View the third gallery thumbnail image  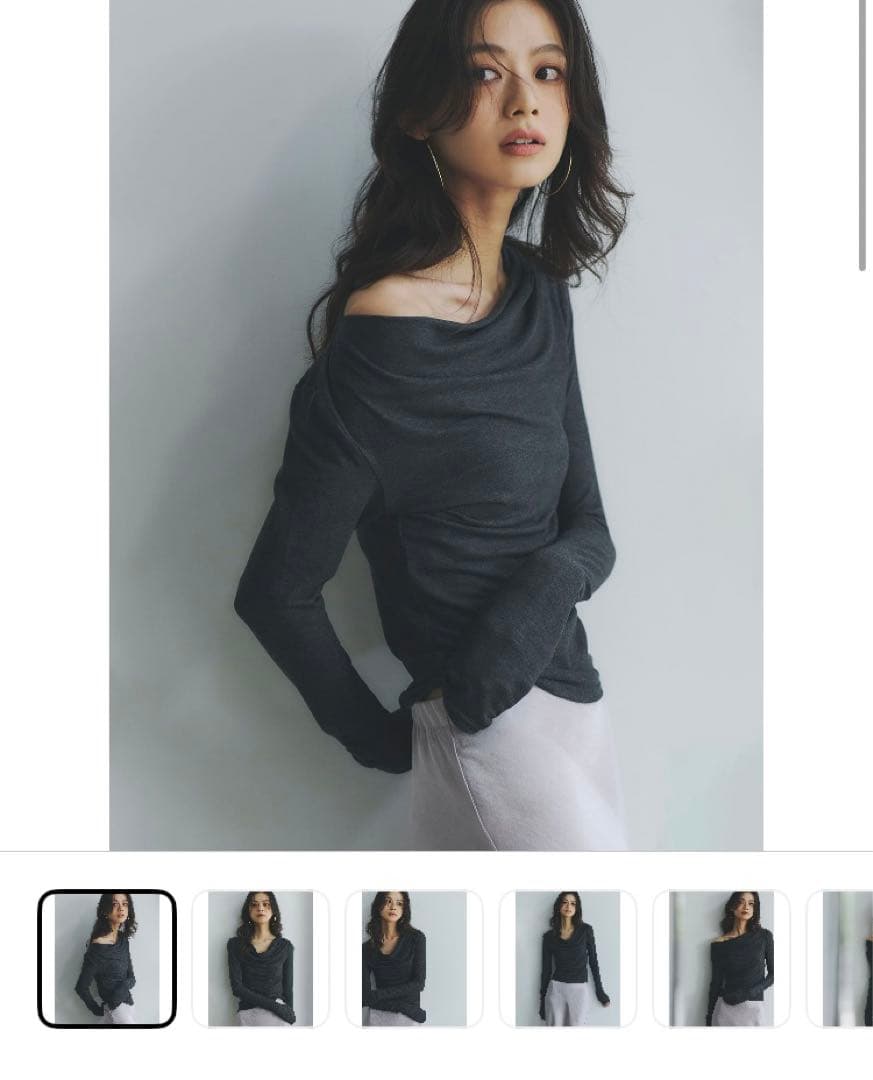[414, 958]
